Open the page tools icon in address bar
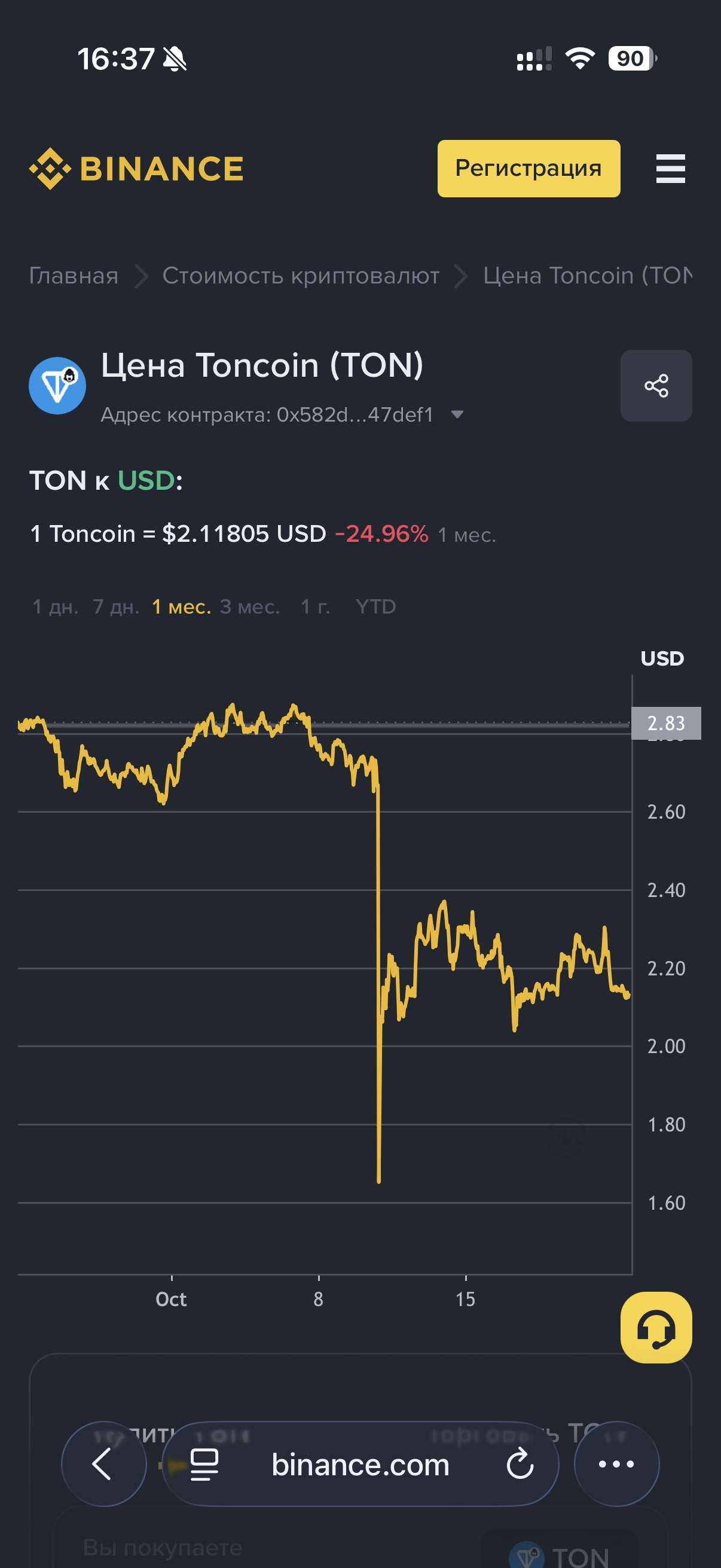The height and width of the screenshot is (1568, 721). pyautogui.click(x=204, y=1463)
